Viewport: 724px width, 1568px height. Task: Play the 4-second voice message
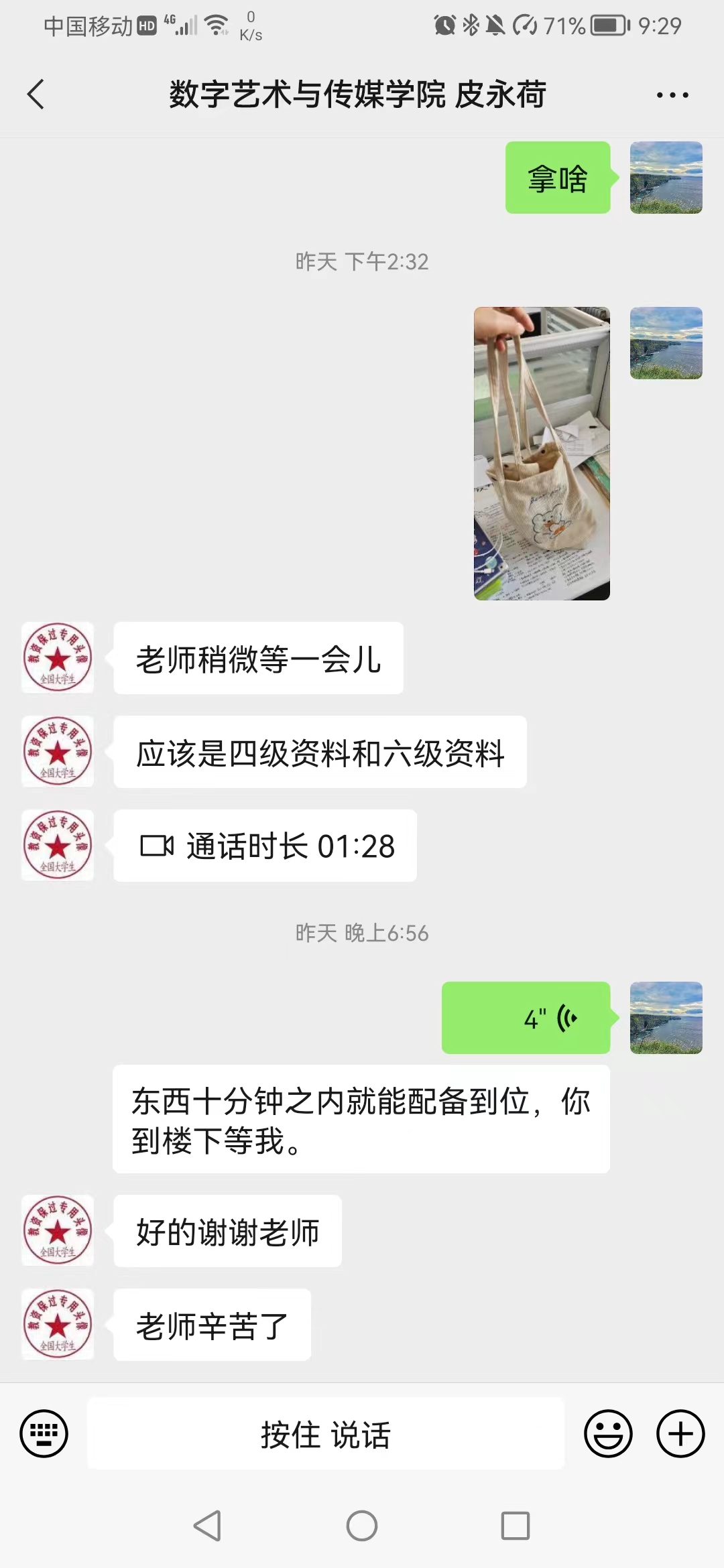point(526,1018)
